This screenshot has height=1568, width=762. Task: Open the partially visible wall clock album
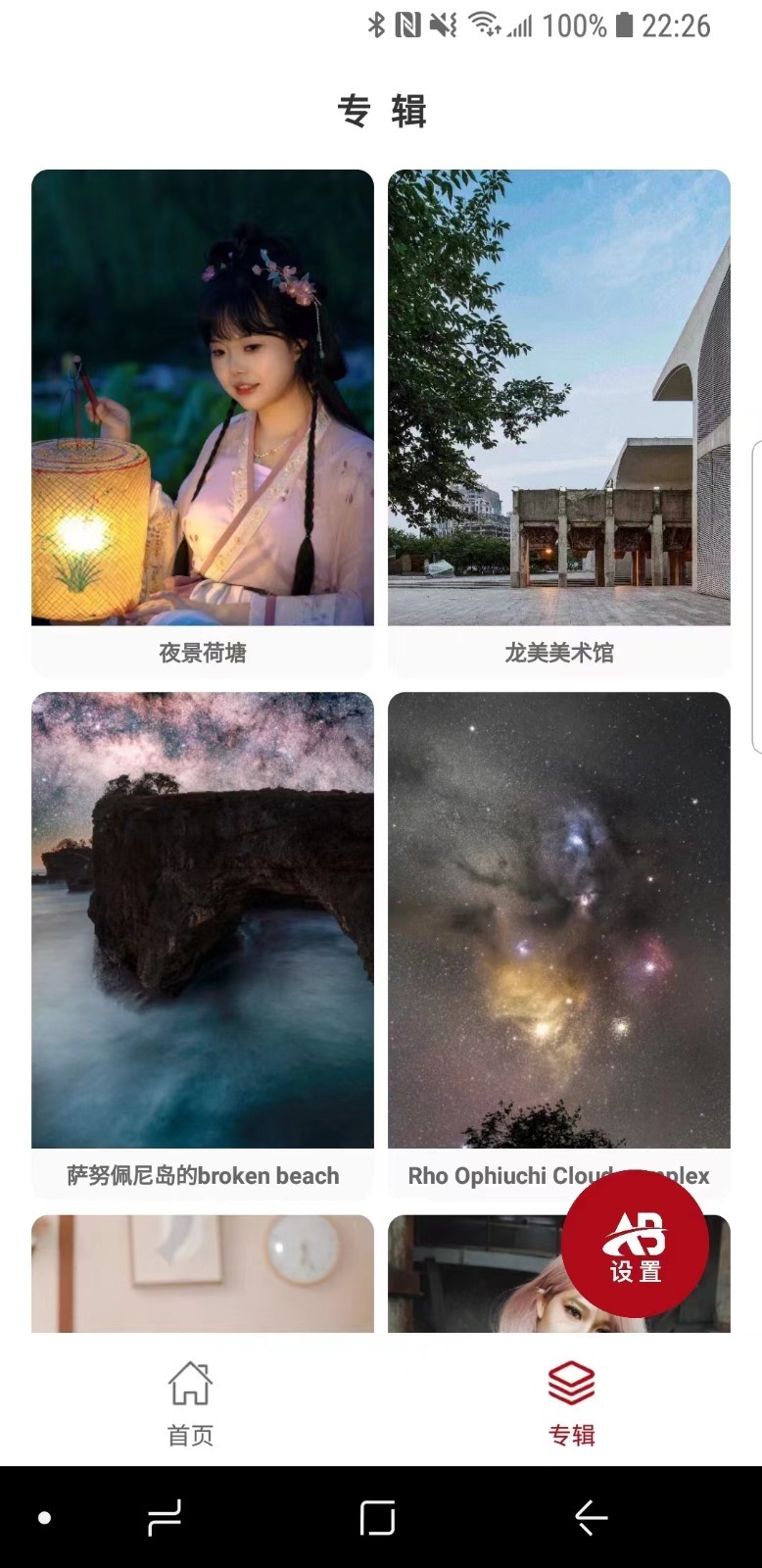(203, 1274)
